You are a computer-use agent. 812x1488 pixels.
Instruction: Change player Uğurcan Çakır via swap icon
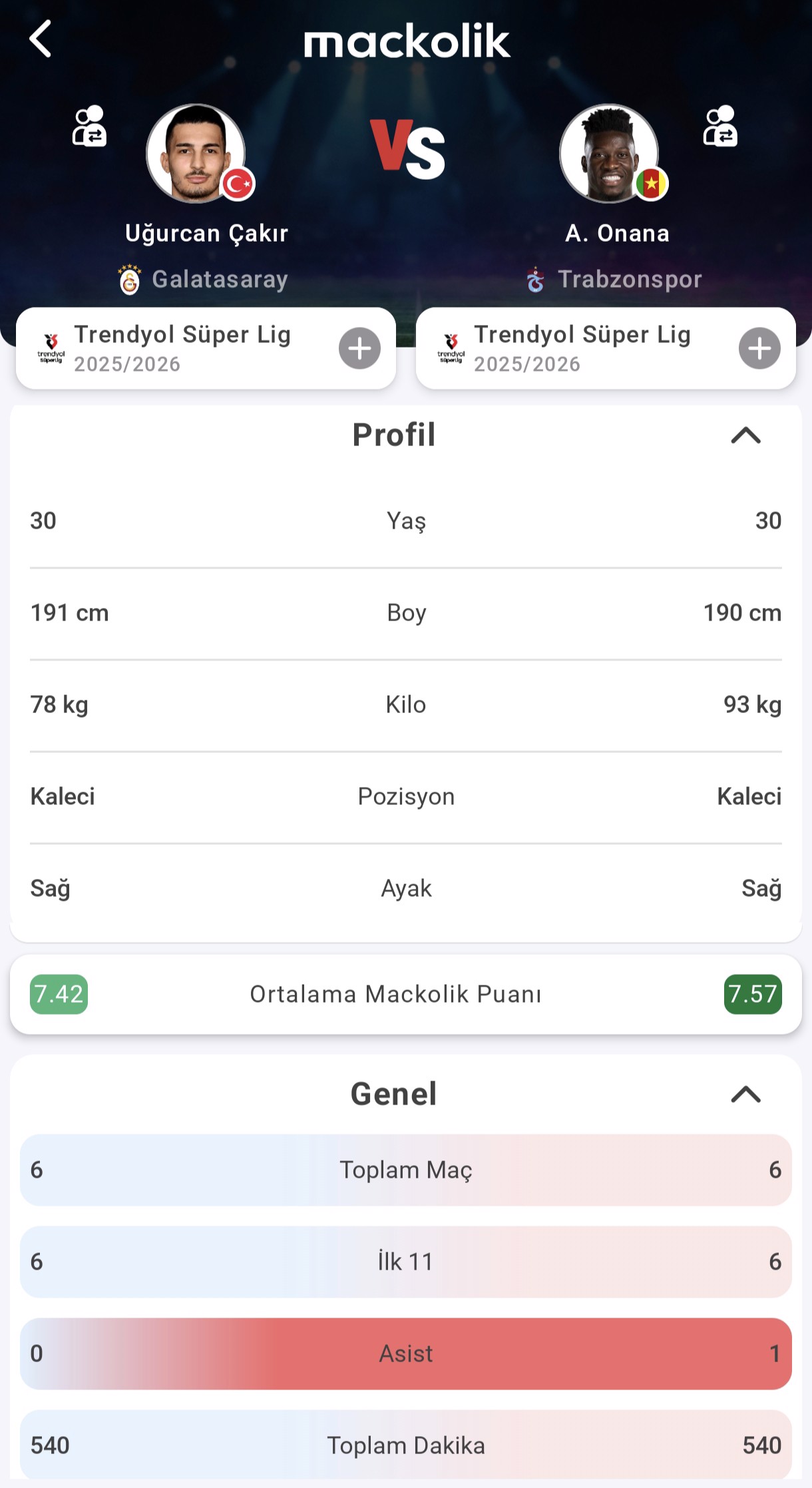pyautogui.click(x=89, y=126)
